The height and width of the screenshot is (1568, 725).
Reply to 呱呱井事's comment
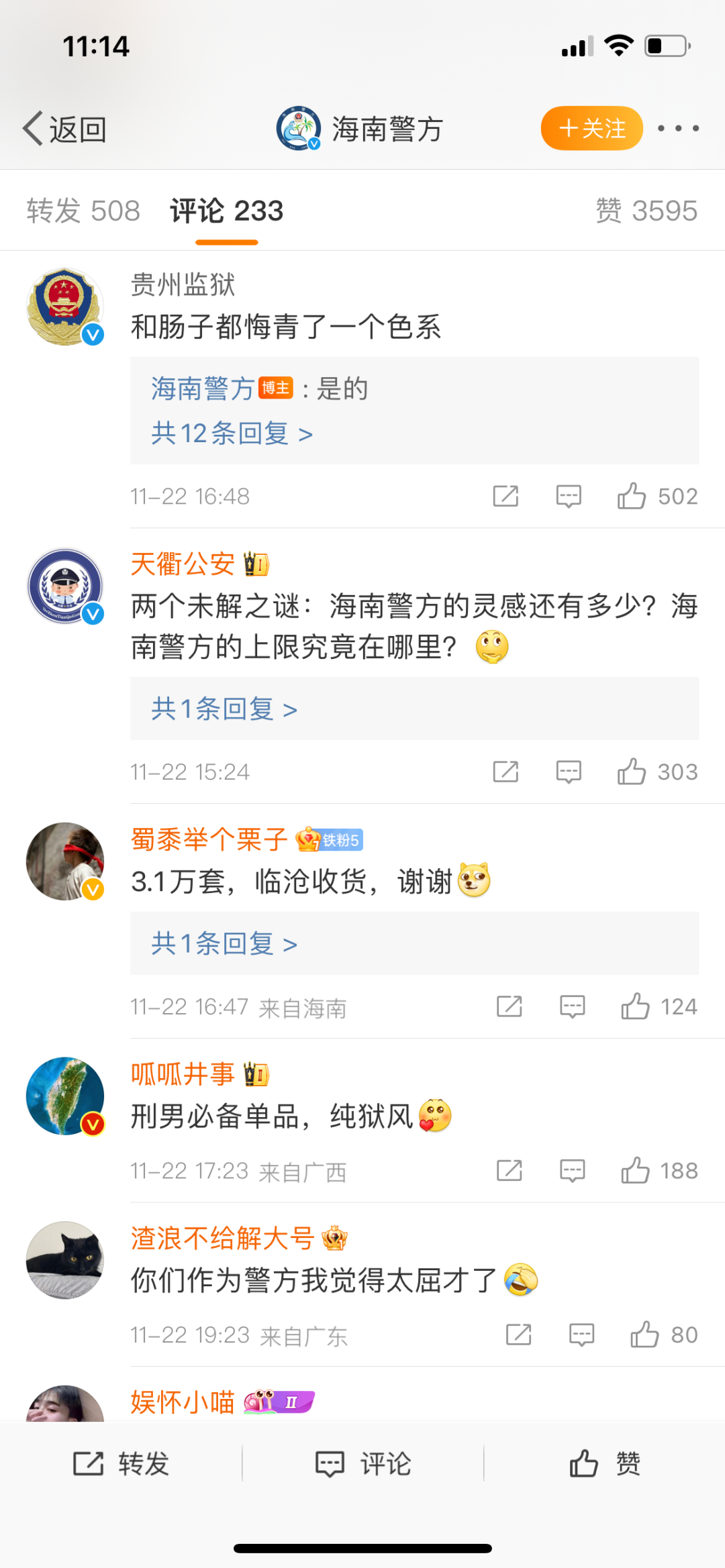(572, 1171)
